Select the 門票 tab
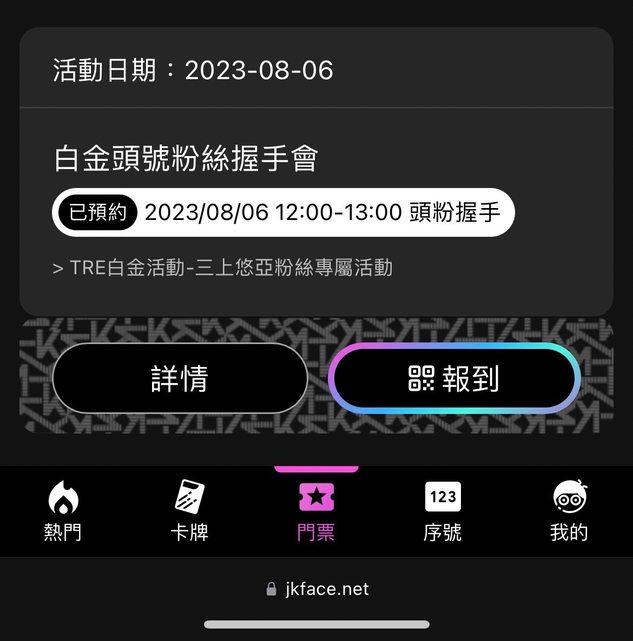633x641 pixels. [316, 511]
